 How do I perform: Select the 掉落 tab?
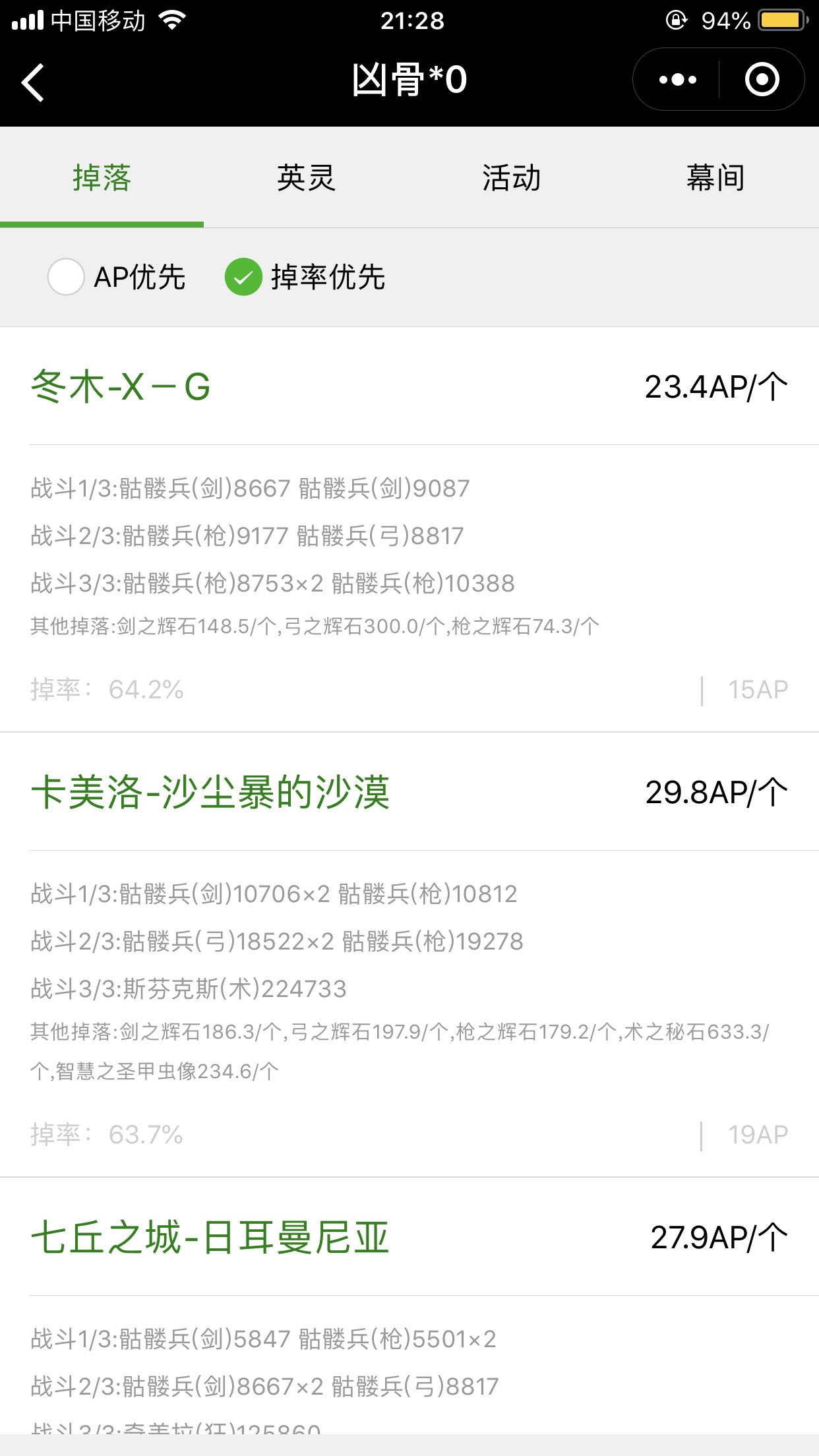(102, 178)
